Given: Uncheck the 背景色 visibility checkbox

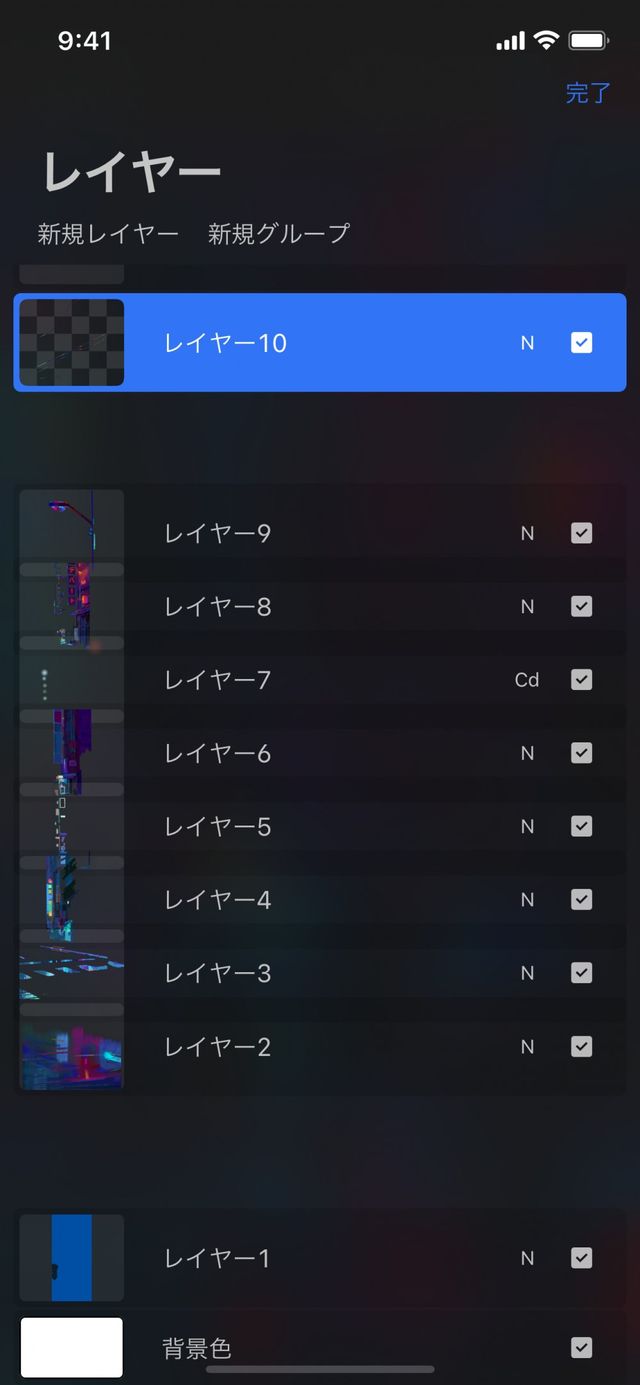Looking at the screenshot, I should [x=581, y=1348].
